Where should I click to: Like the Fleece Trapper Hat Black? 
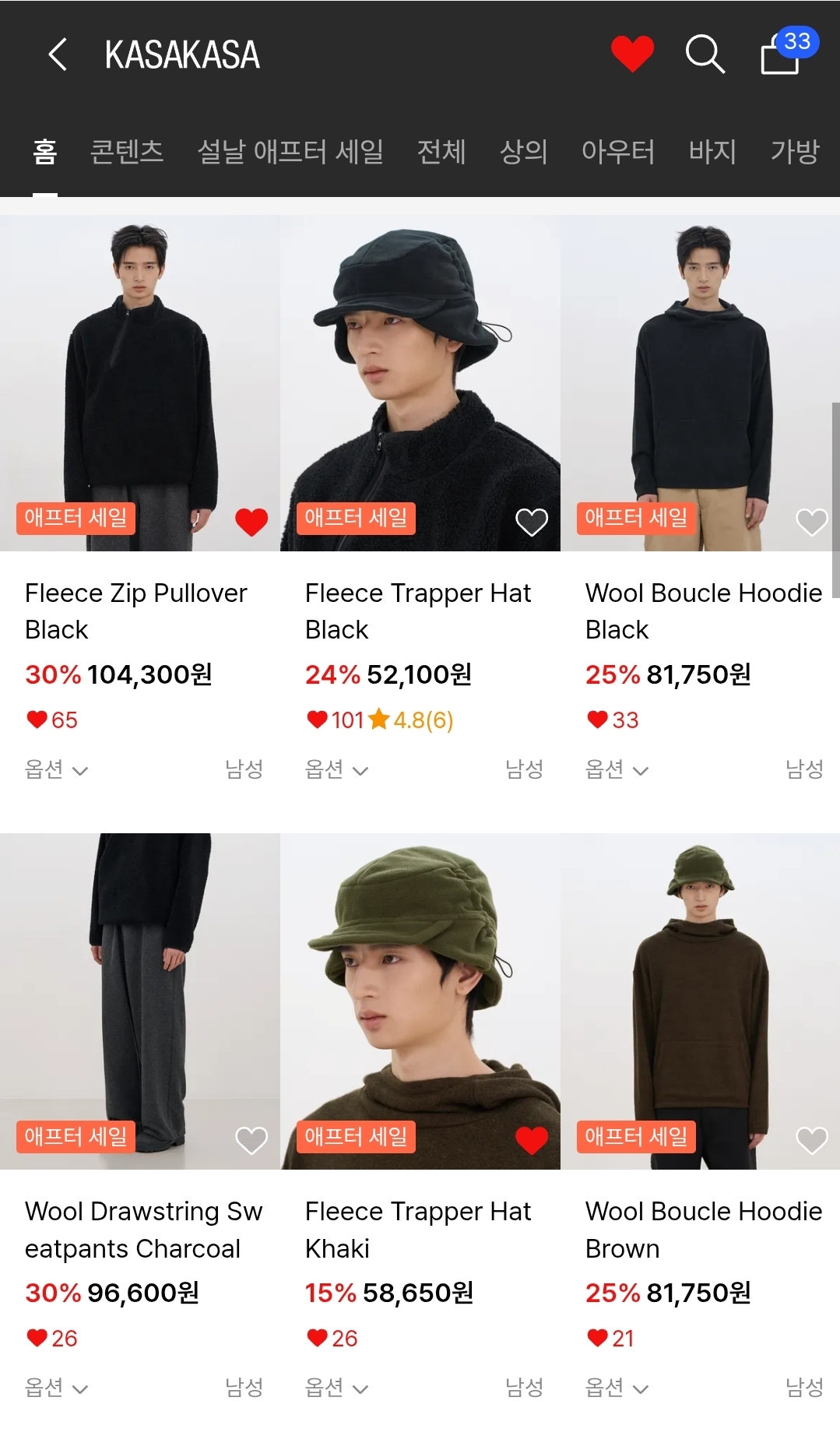coord(532,522)
